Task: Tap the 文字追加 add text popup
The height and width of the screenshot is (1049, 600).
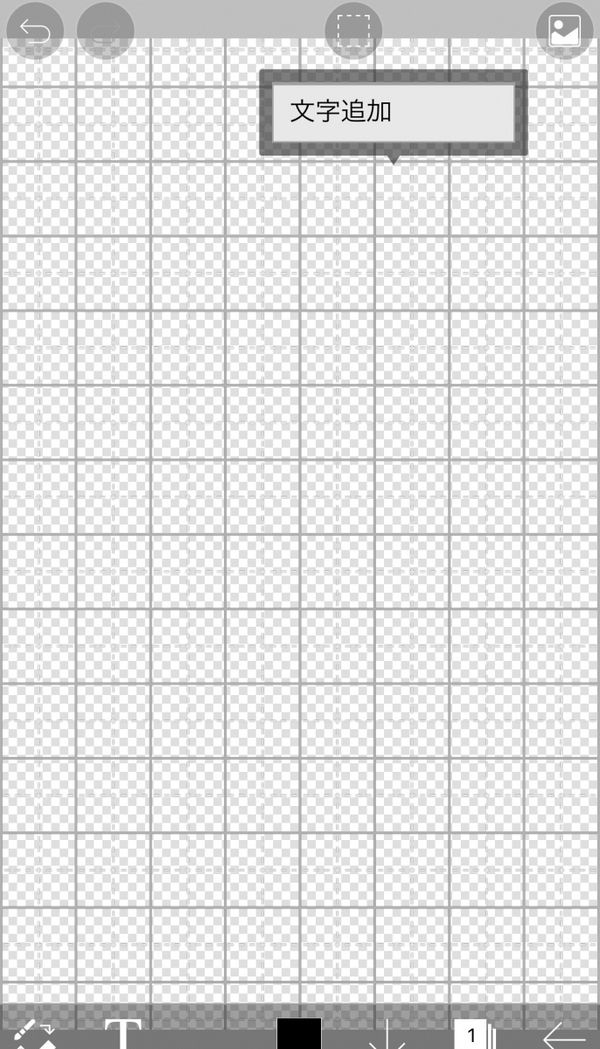Action: [393, 112]
